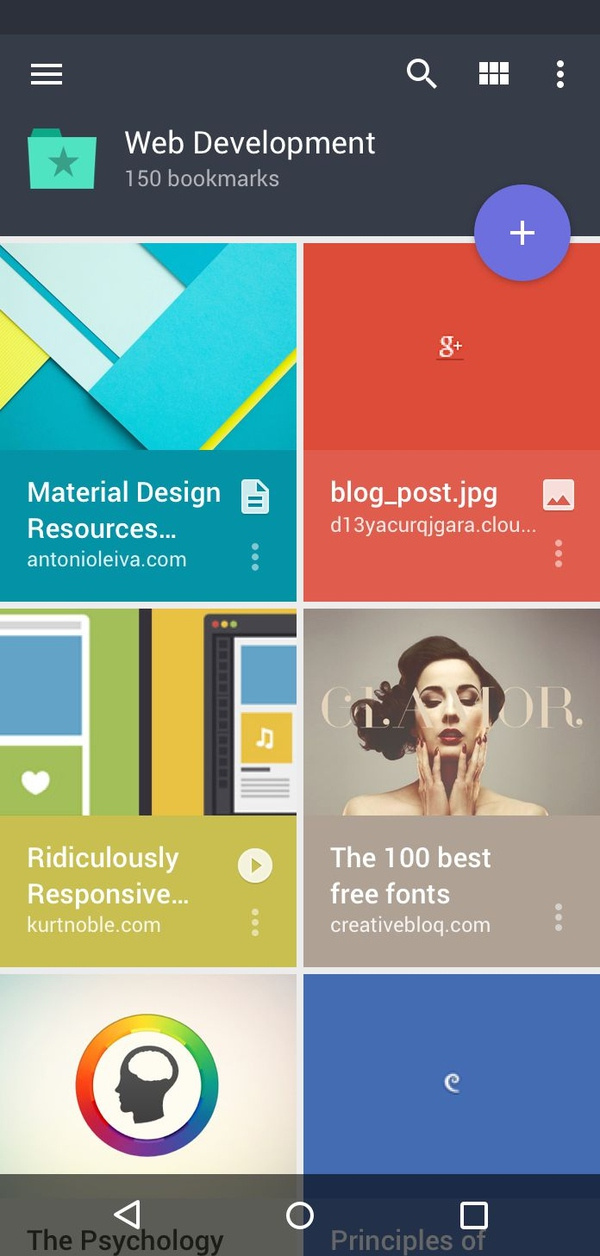
Task: Open options for the kurtnoble.com bookmark
Action: click(255, 922)
